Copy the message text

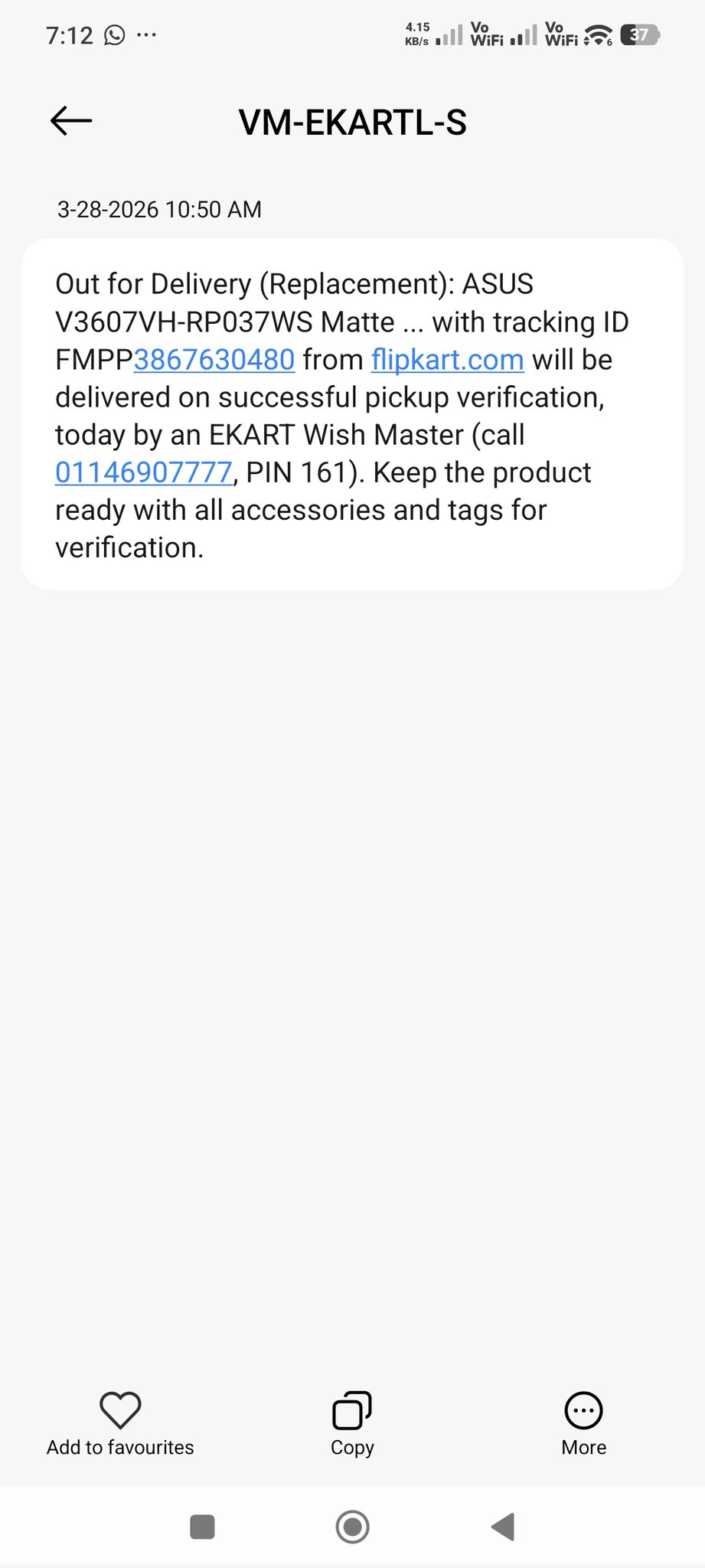pos(352,1423)
